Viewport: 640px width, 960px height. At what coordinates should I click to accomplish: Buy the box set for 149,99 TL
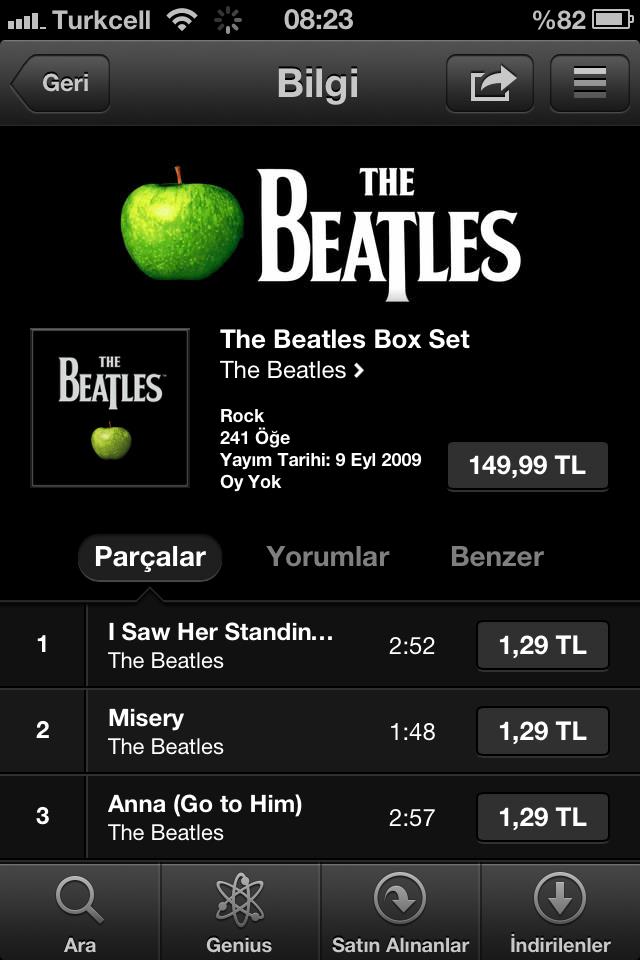click(527, 466)
